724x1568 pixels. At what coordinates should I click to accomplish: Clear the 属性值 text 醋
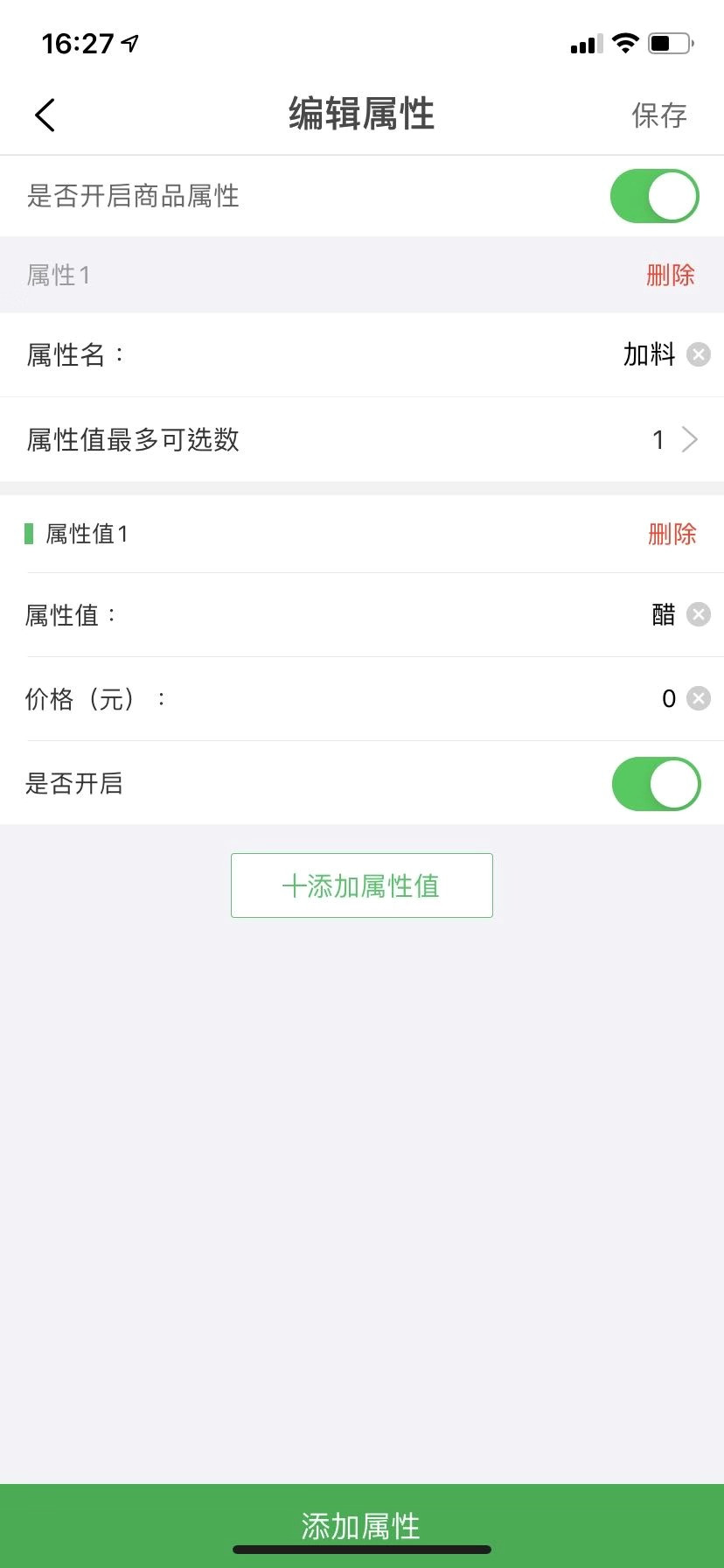click(x=698, y=613)
